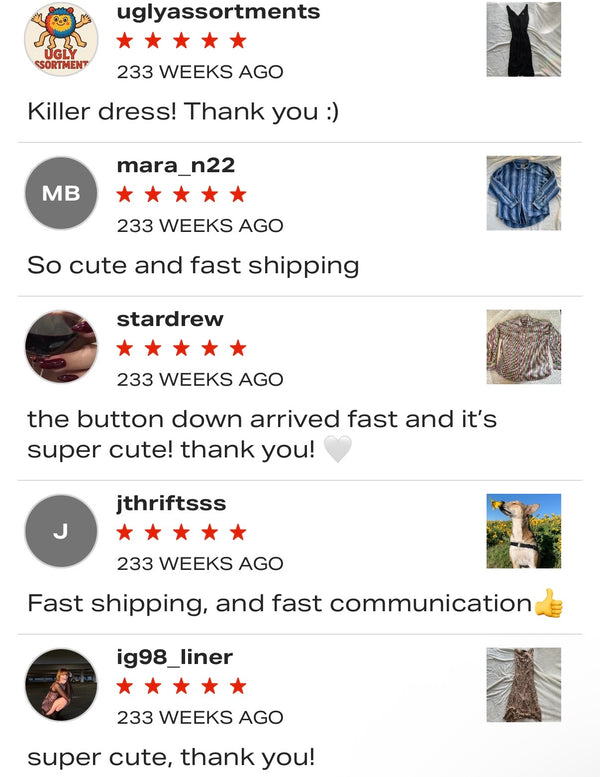This screenshot has height=777, width=600.
Task: Open the patterned dress thumbnail by ig98_liner
Action: 523,685
